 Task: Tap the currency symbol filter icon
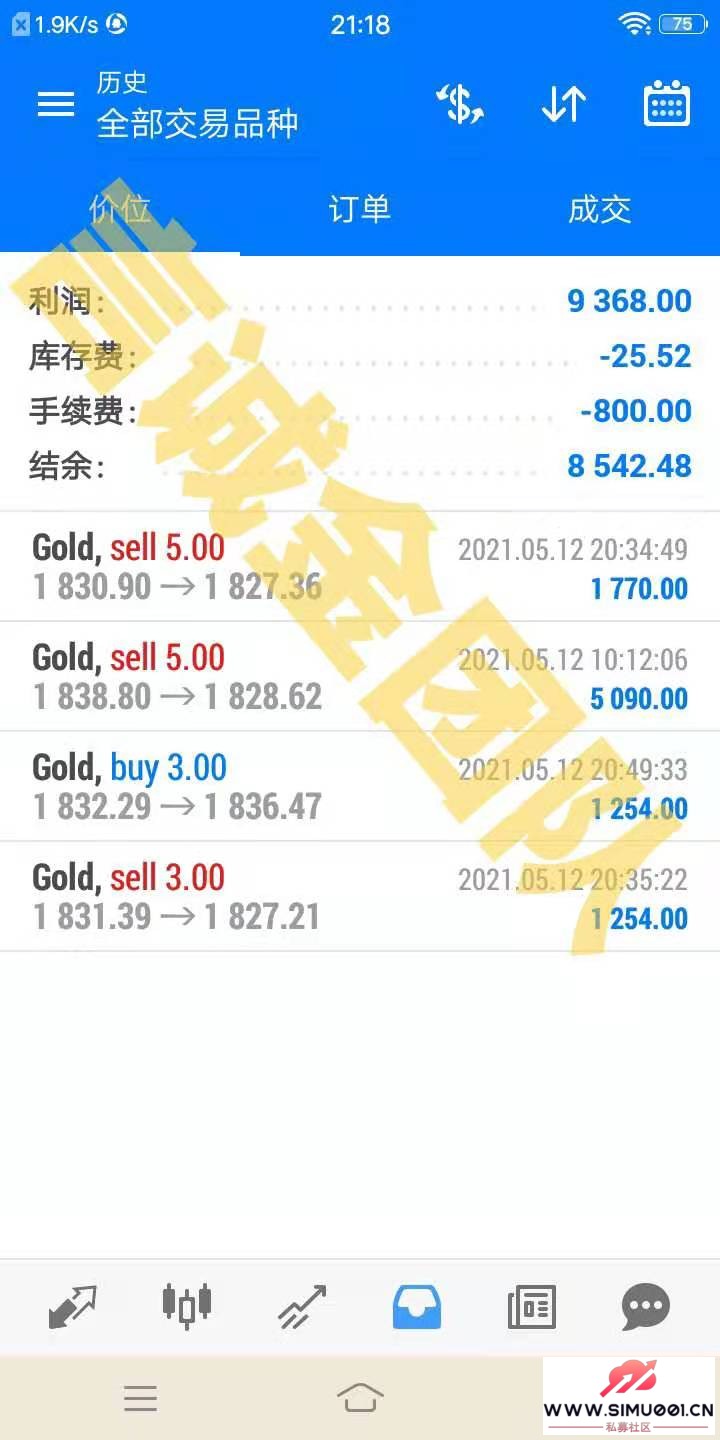(460, 104)
